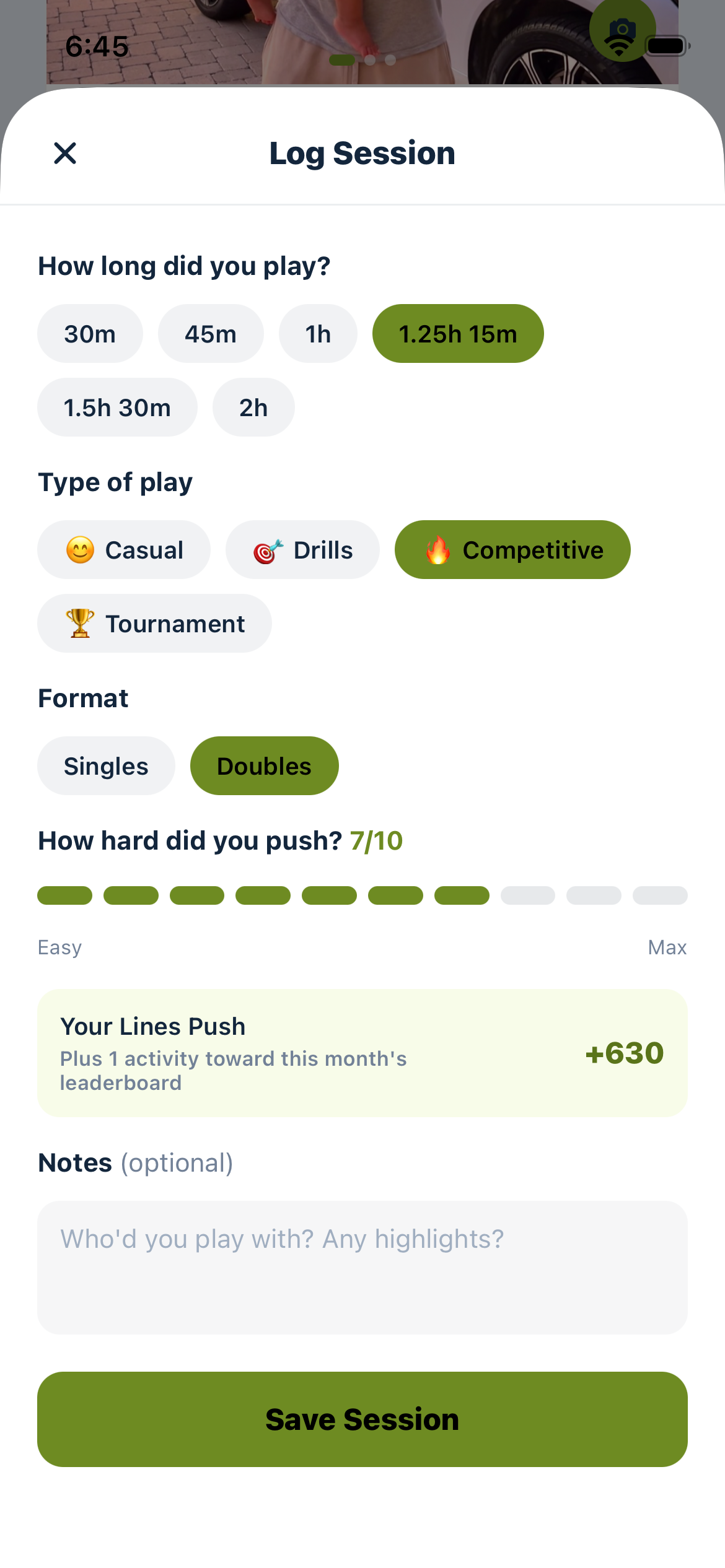Select the Doubles format chip
725x1568 pixels.
coord(265,766)
